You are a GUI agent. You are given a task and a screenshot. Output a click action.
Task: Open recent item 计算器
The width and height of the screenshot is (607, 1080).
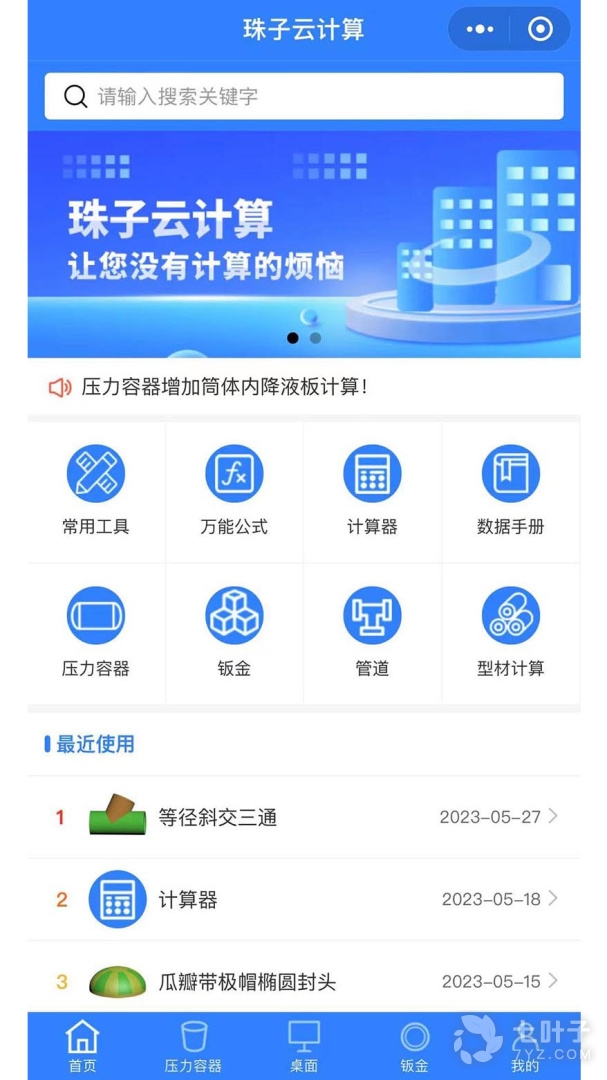[303, 899]
